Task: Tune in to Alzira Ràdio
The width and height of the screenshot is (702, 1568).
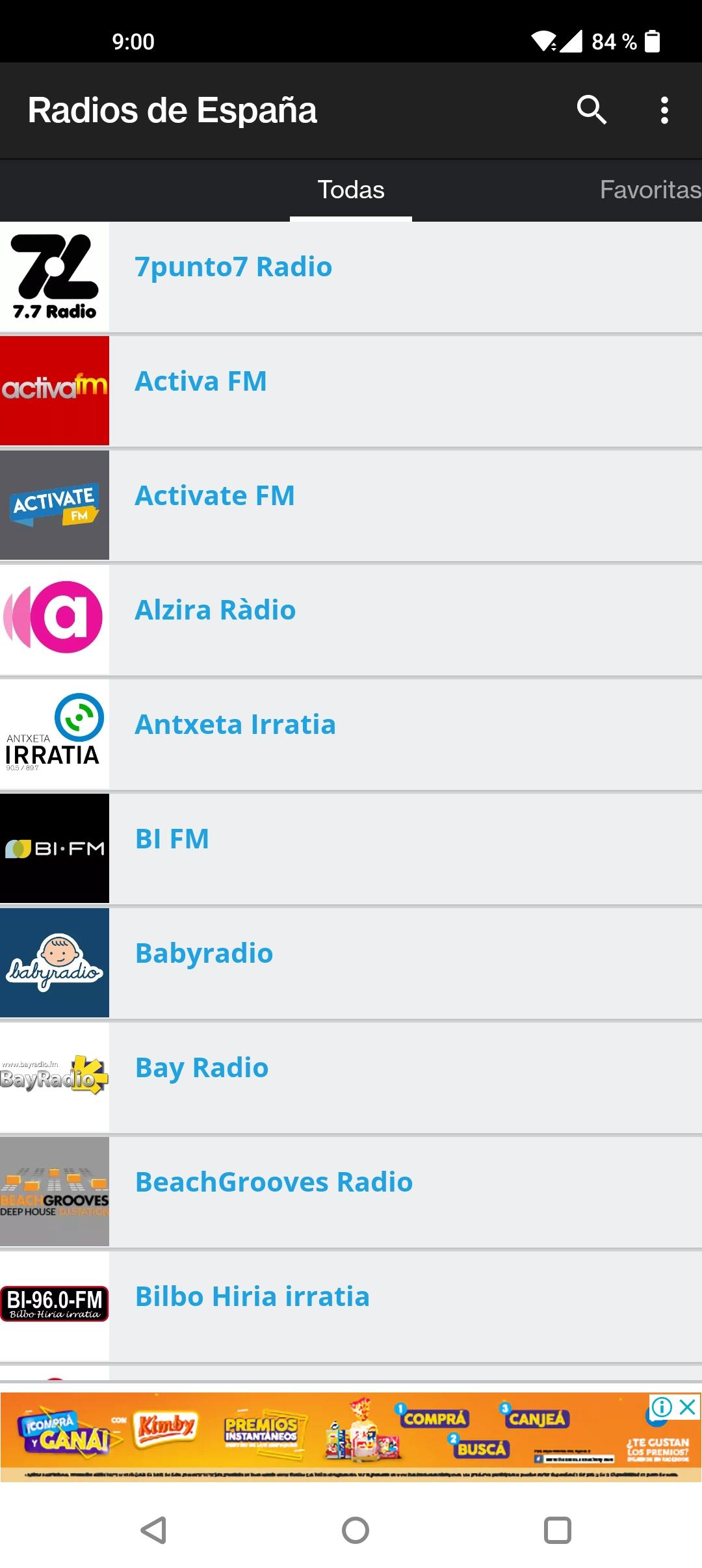Action: (x=351, y=620)
